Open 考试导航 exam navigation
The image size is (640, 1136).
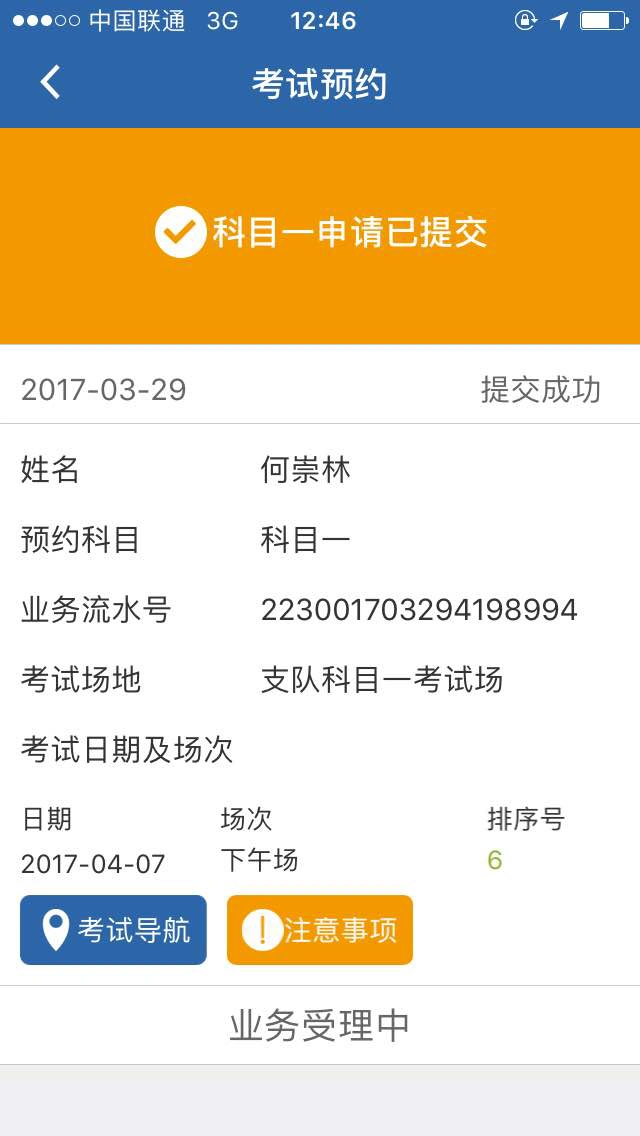point(113,930)
